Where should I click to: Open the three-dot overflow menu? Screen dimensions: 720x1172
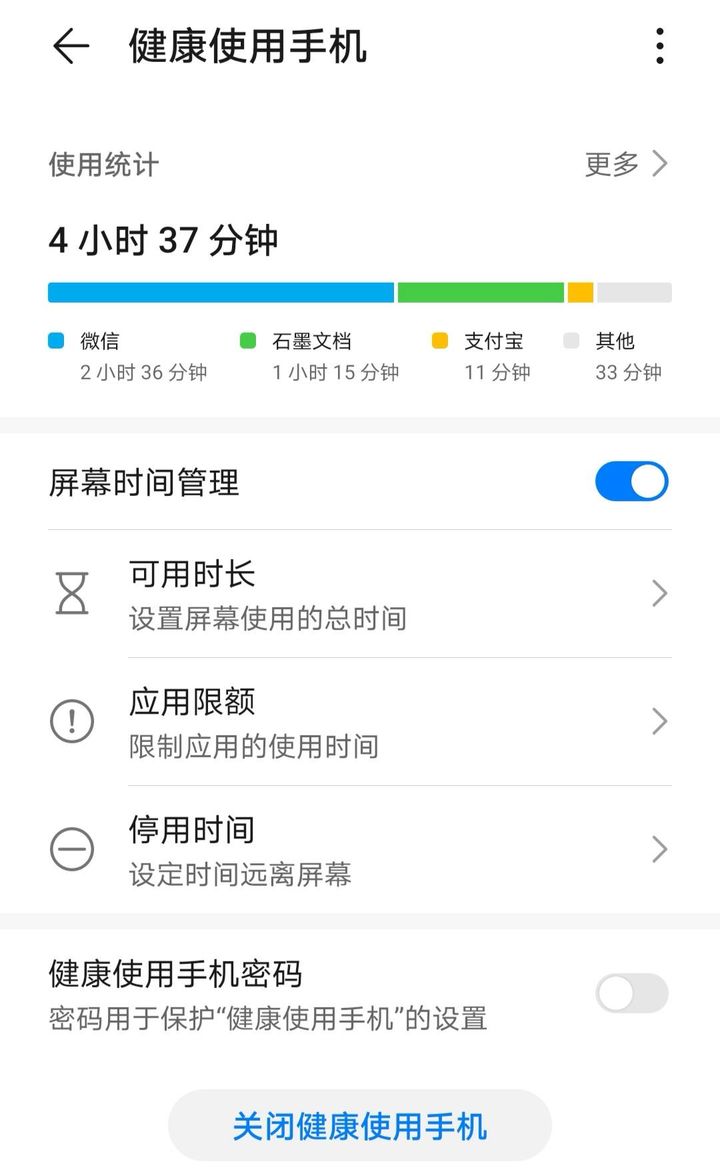[x=659, y=46]
